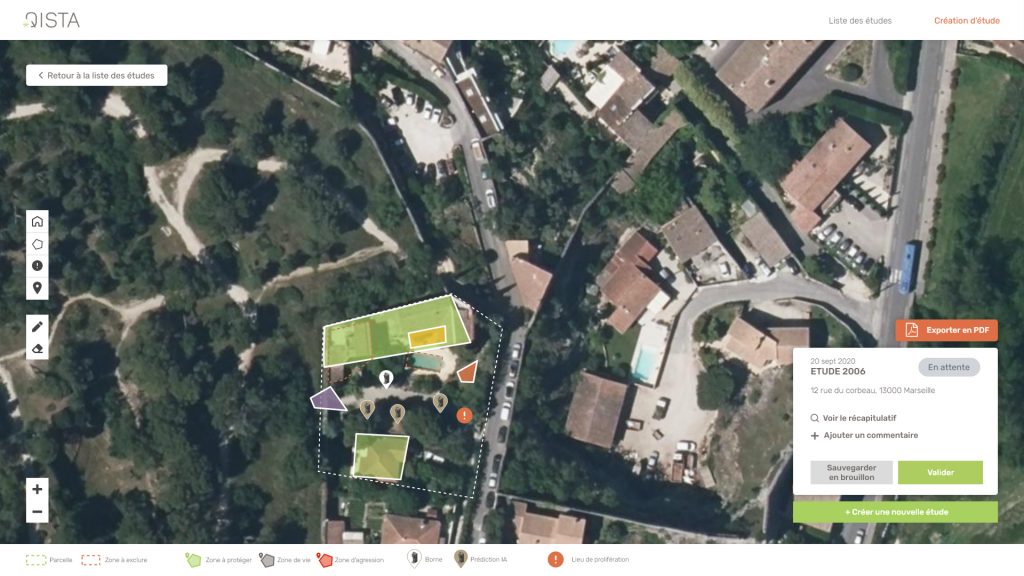
Task: Tap the orange proliferation alert marker on map
Action: [464, 415]
